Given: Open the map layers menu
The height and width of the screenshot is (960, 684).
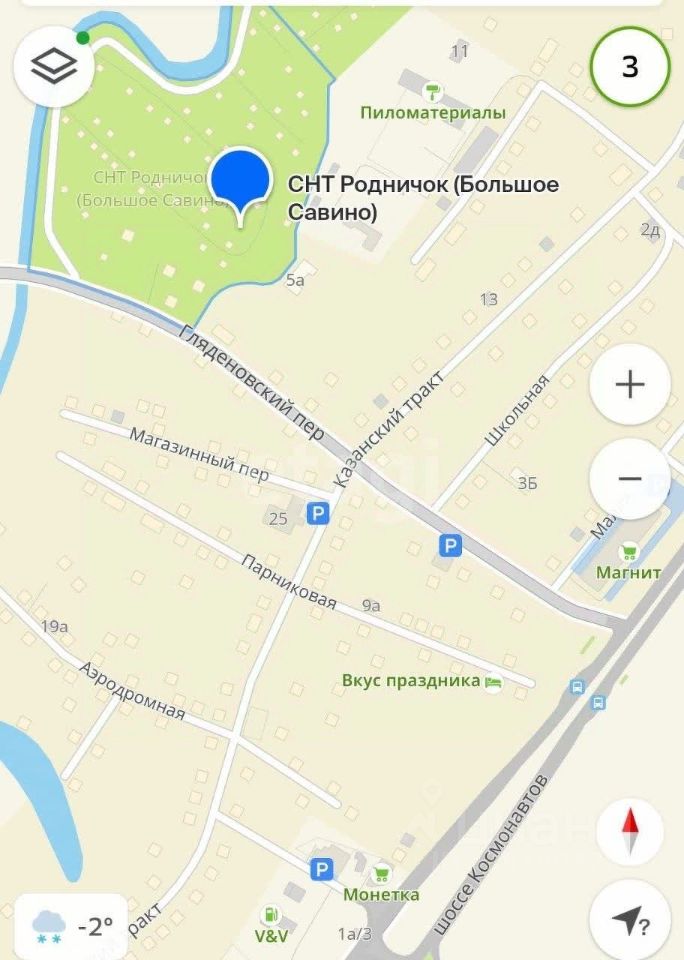Looking at the screenshot, I should tap(53, 67).
